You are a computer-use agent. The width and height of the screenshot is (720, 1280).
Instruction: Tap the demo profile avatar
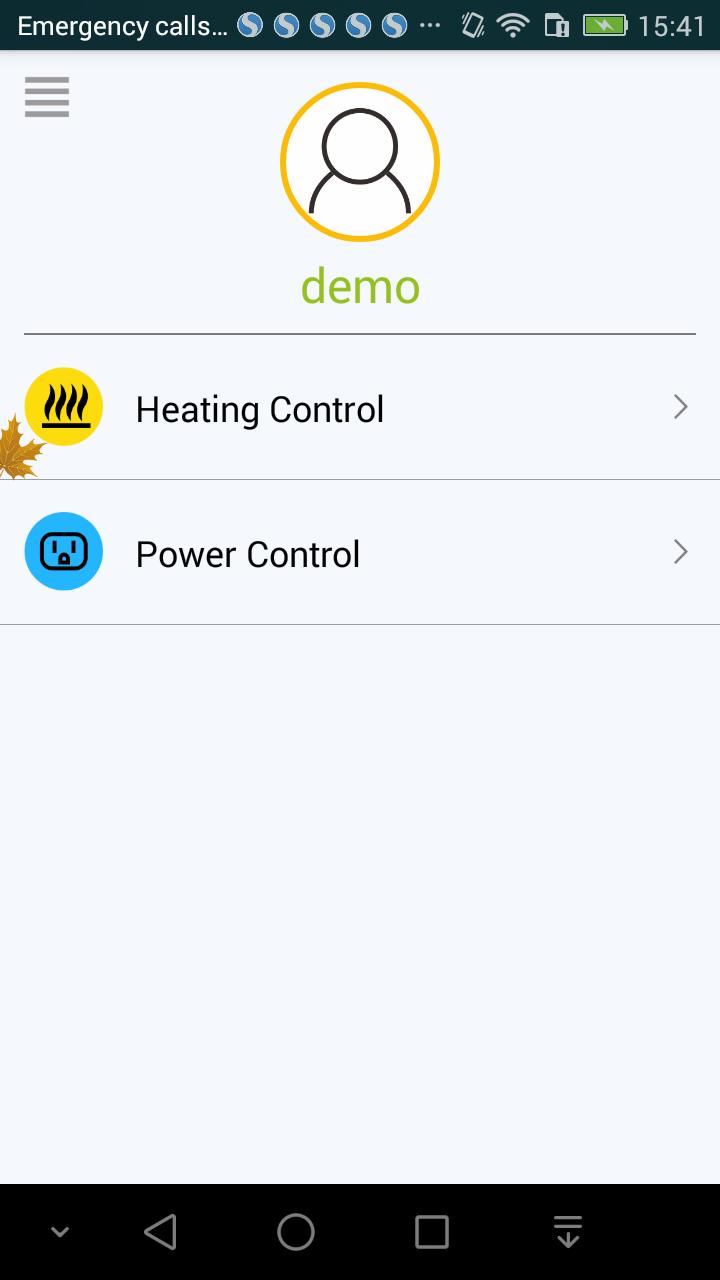coord(360,162)
